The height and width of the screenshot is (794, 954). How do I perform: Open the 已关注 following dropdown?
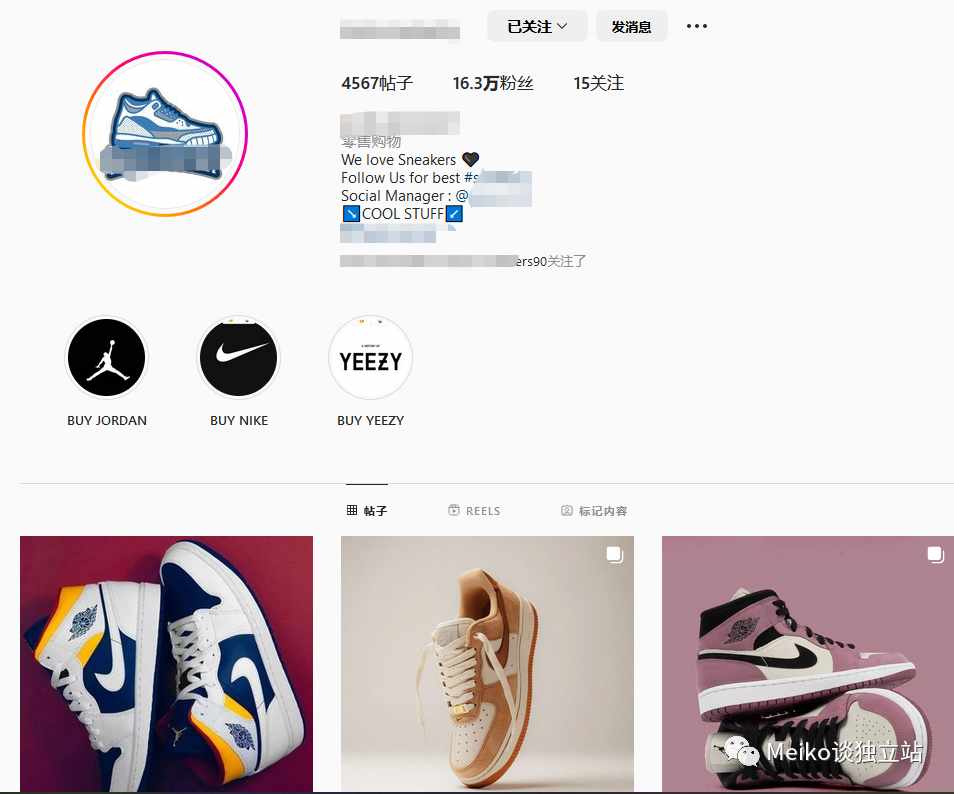coord(537,27)
